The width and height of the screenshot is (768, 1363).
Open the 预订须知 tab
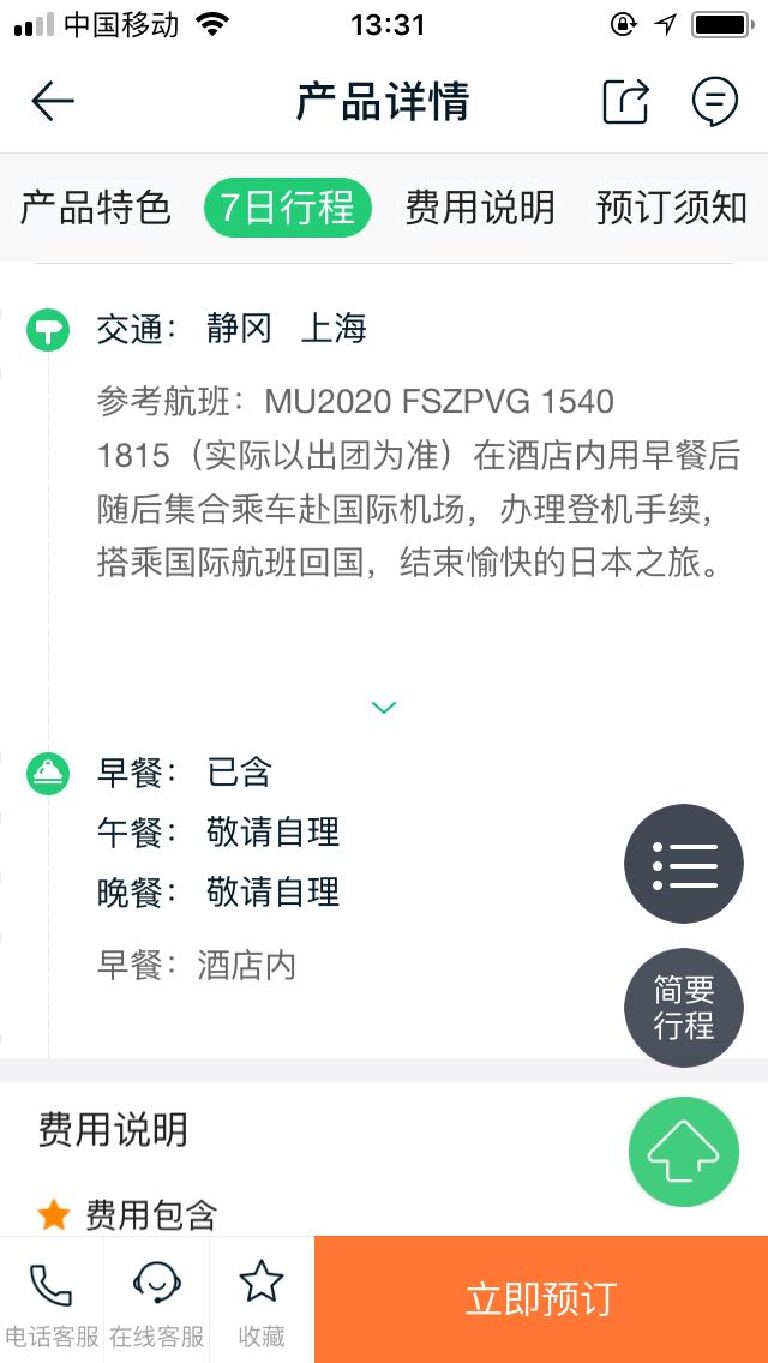pos(672,208)
